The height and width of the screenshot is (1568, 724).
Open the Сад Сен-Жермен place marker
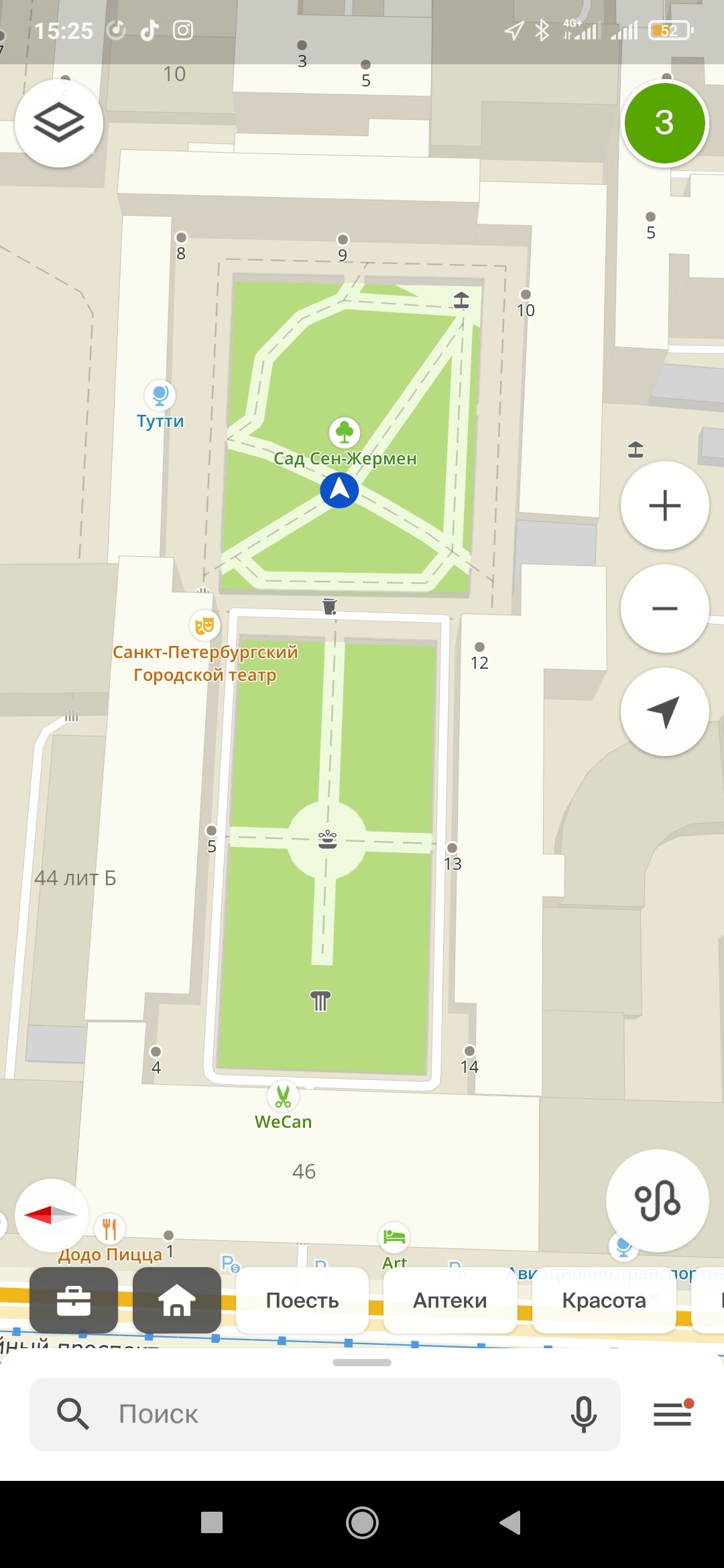(x=345, y=433)
